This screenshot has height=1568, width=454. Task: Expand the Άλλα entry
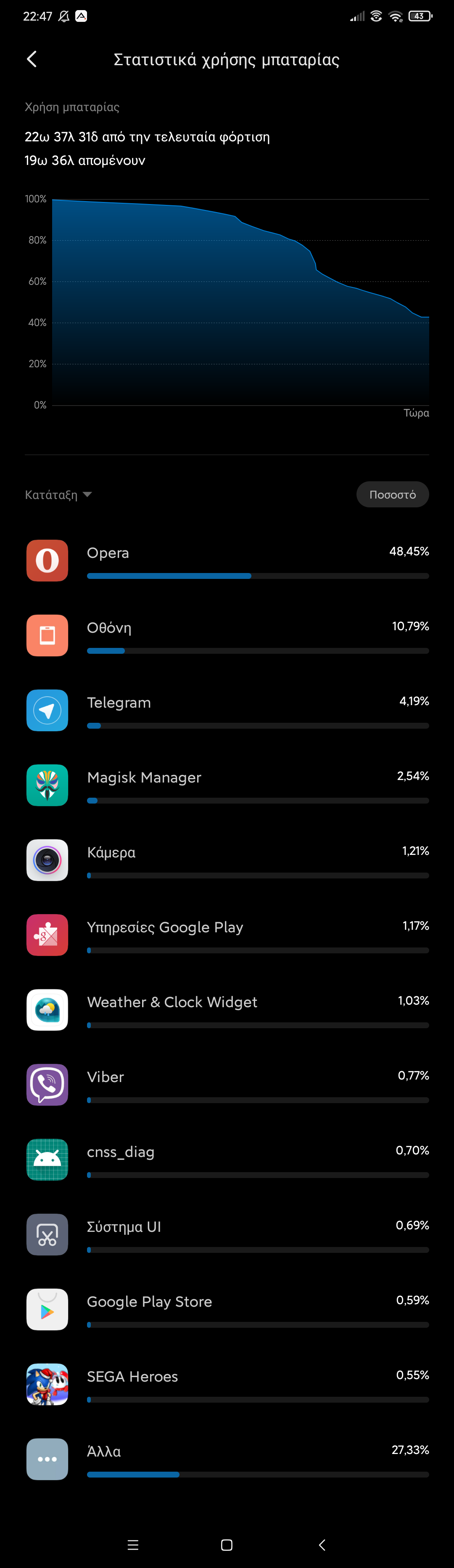(227, 1459)
